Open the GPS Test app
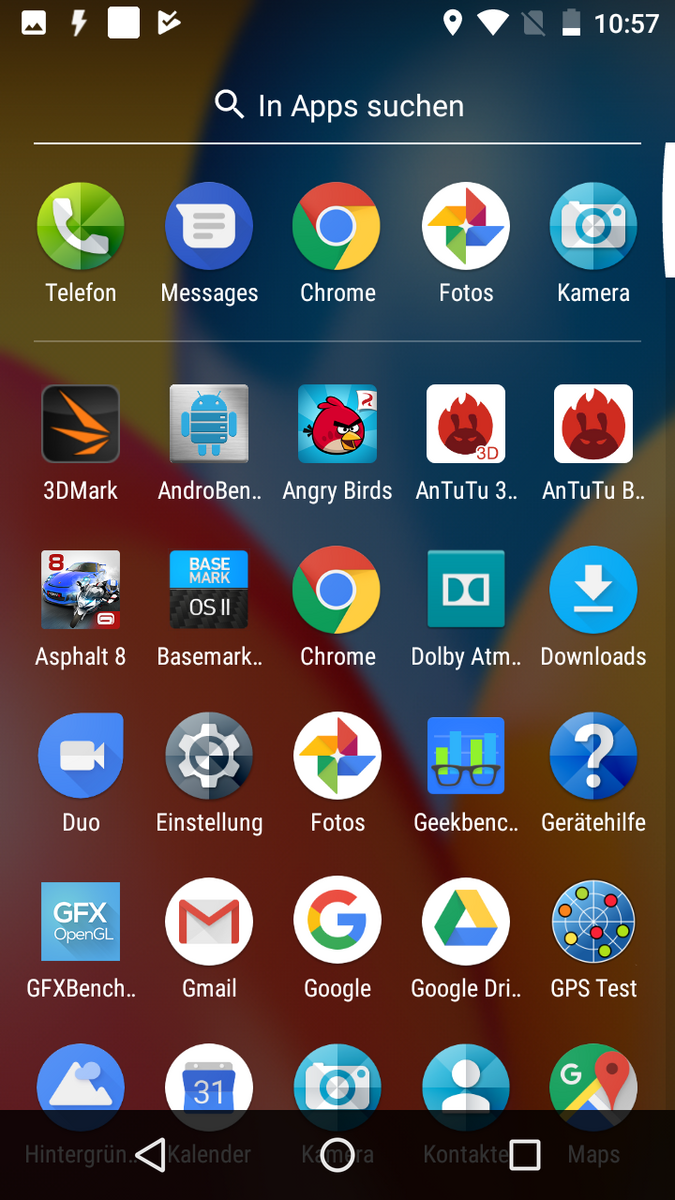The image size is (675, 1200). click(593, 922)
